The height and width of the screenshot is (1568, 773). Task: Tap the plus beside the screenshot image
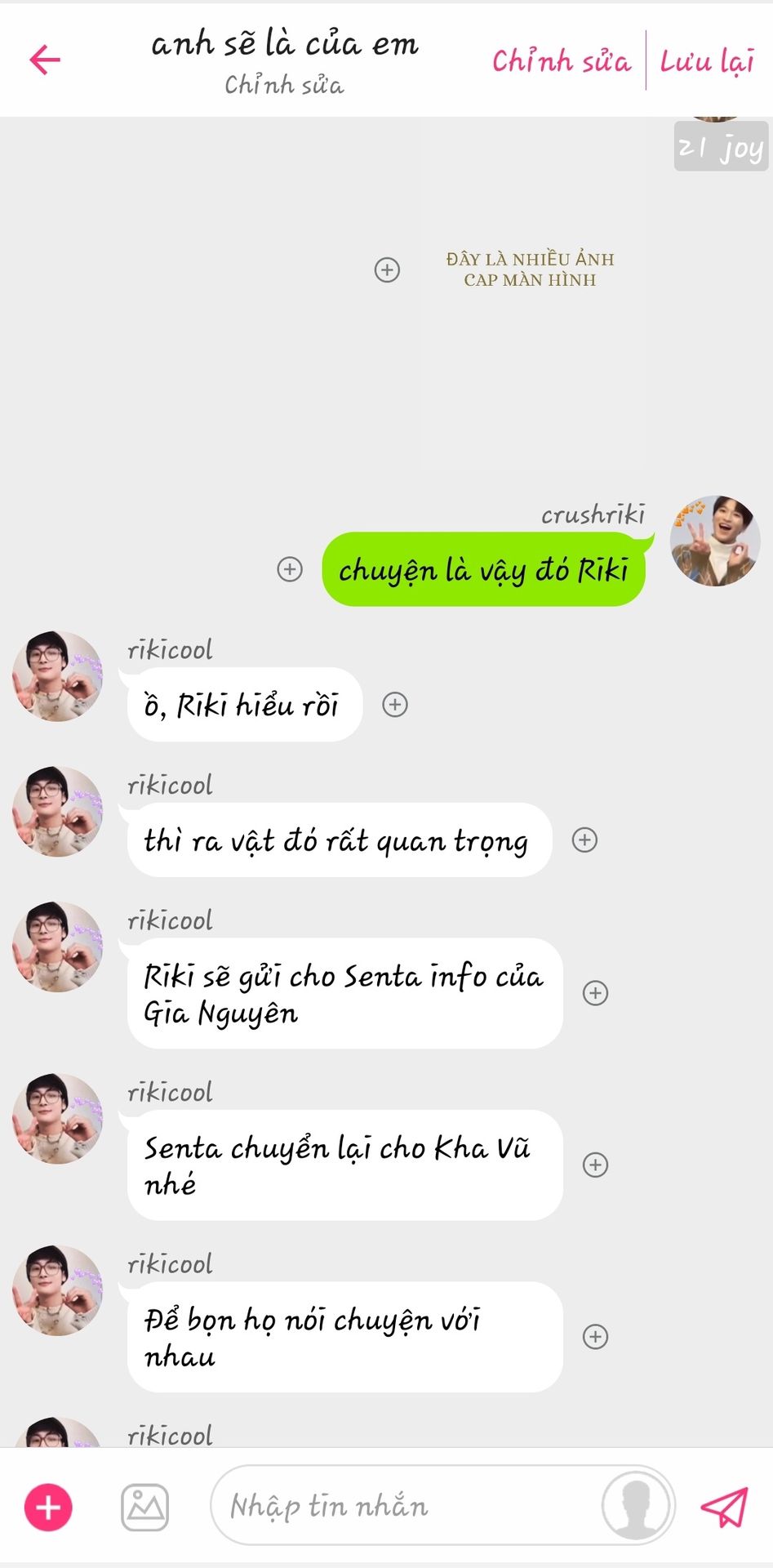pyautogui.click(x=387, y=269)
